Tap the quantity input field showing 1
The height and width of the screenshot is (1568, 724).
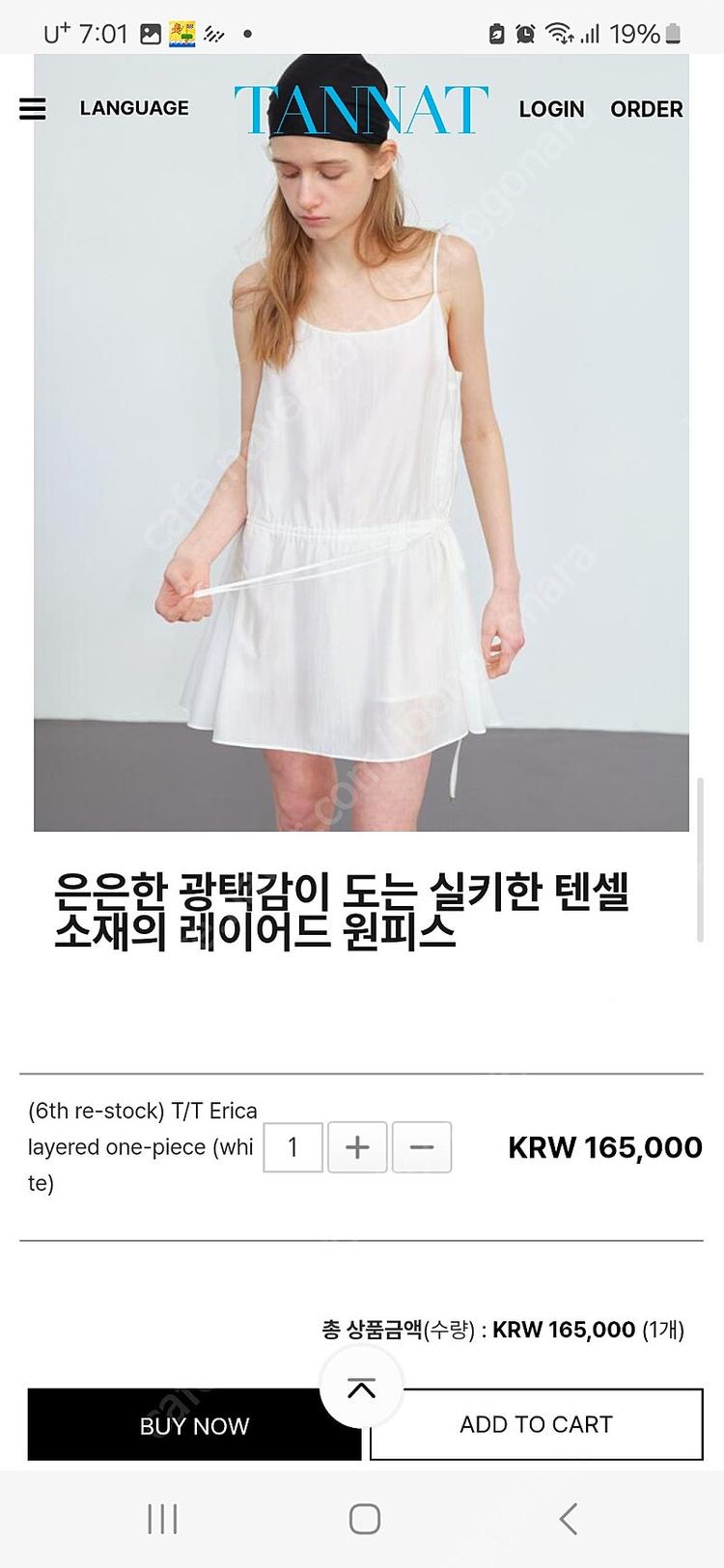click(x=292, y=1147)
